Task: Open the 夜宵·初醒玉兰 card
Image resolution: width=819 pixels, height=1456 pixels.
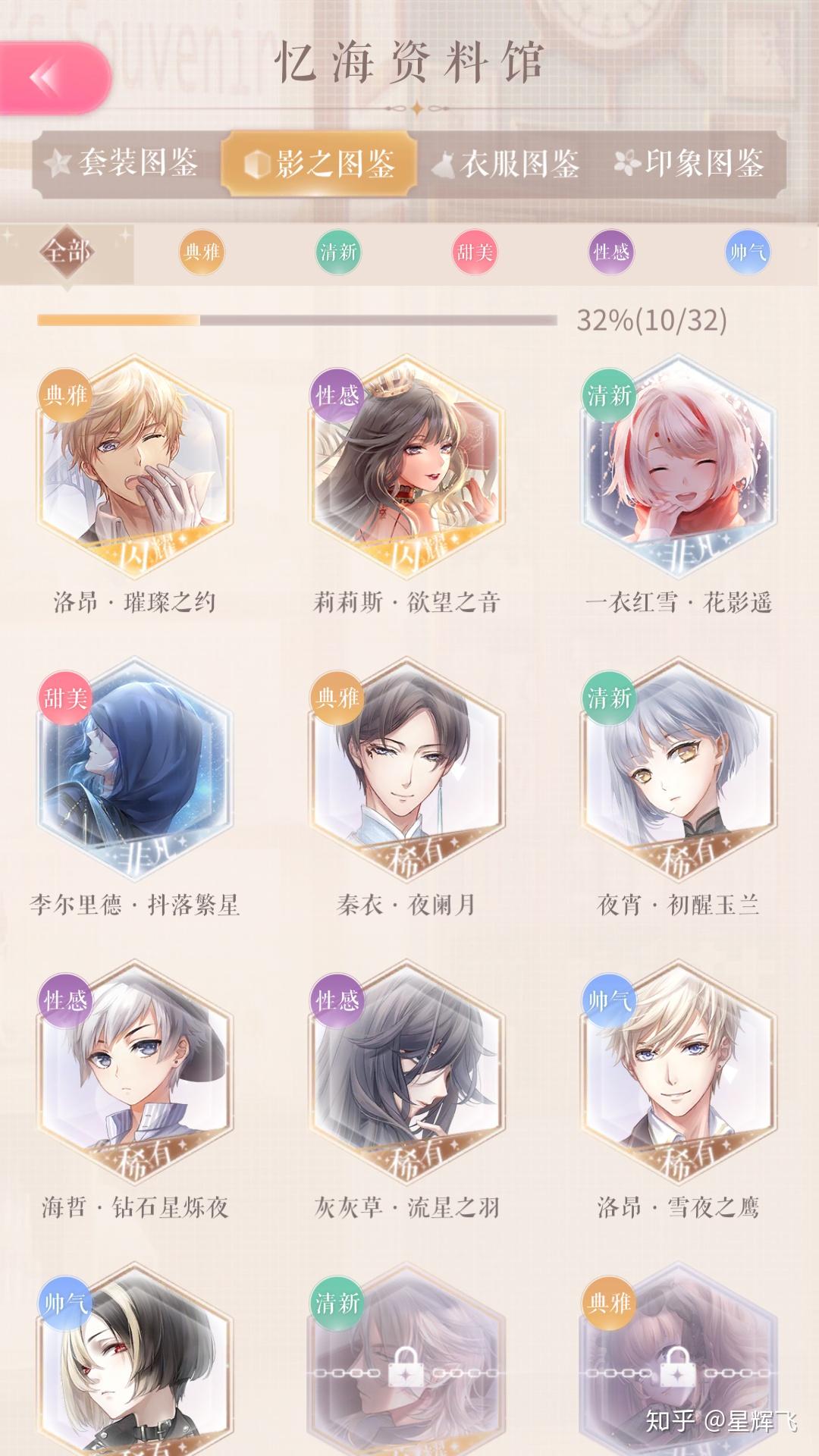Action: [679, 787]
